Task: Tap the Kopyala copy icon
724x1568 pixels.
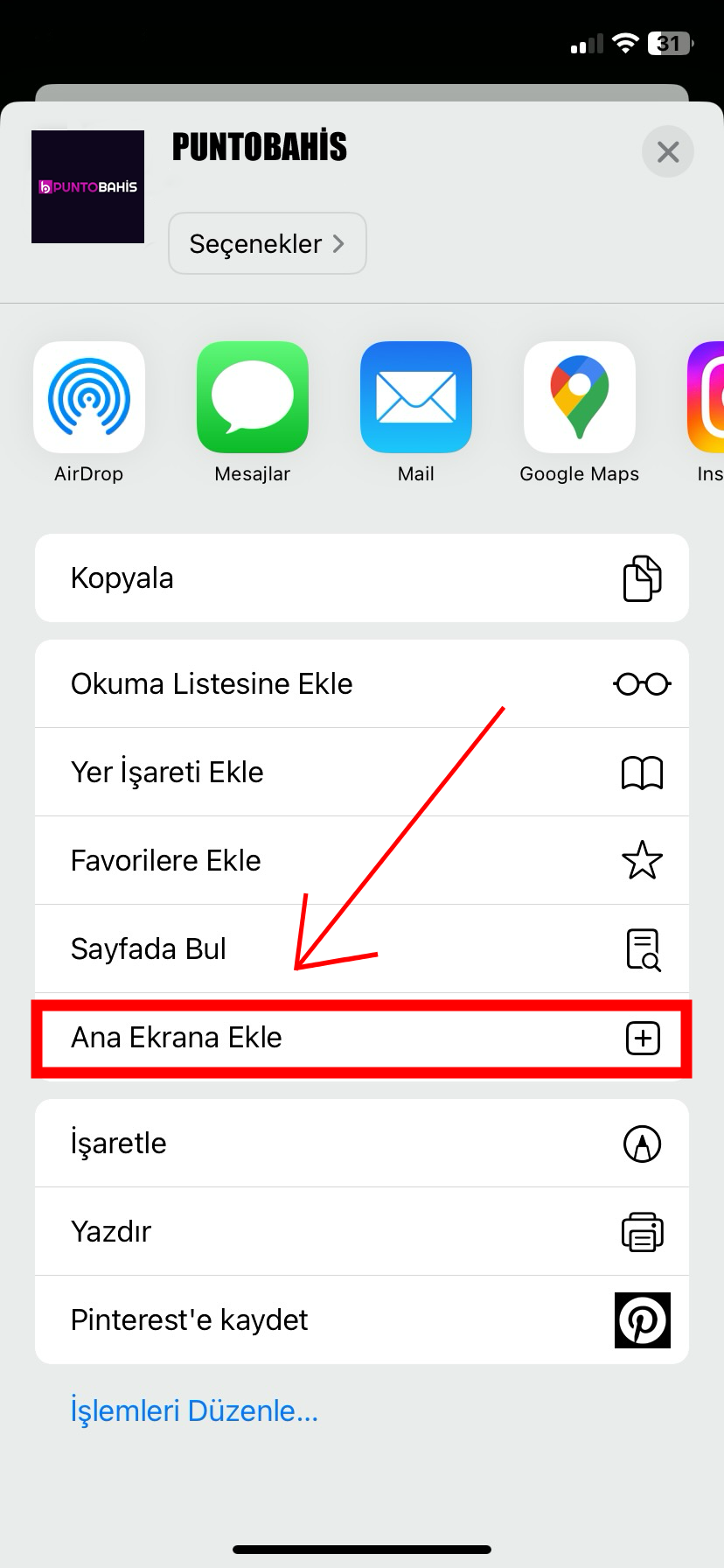Action: coord(643,577)
